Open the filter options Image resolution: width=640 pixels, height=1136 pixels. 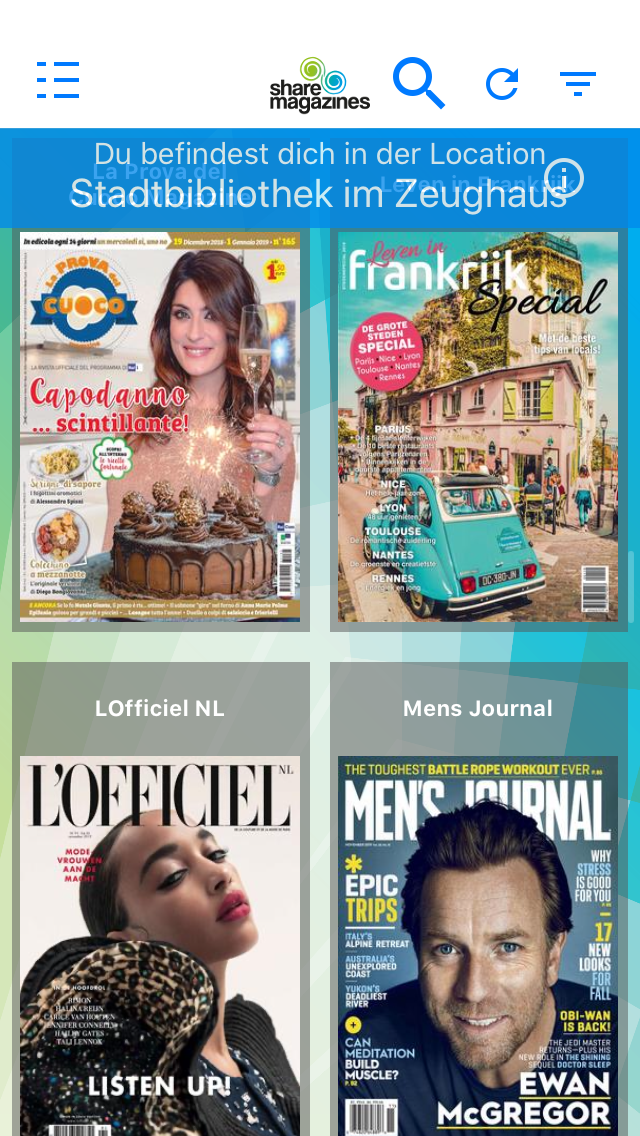click(x=578, y=83)
